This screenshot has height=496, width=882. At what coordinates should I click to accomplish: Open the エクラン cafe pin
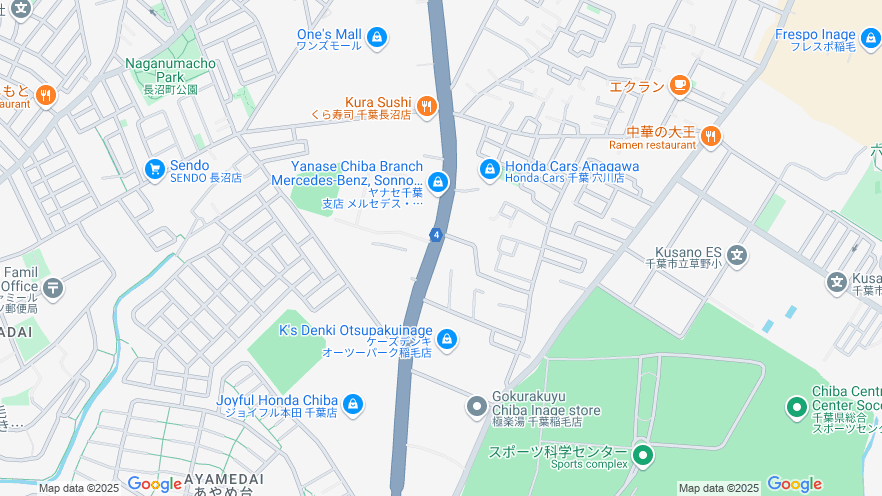(x=680, y=86)
